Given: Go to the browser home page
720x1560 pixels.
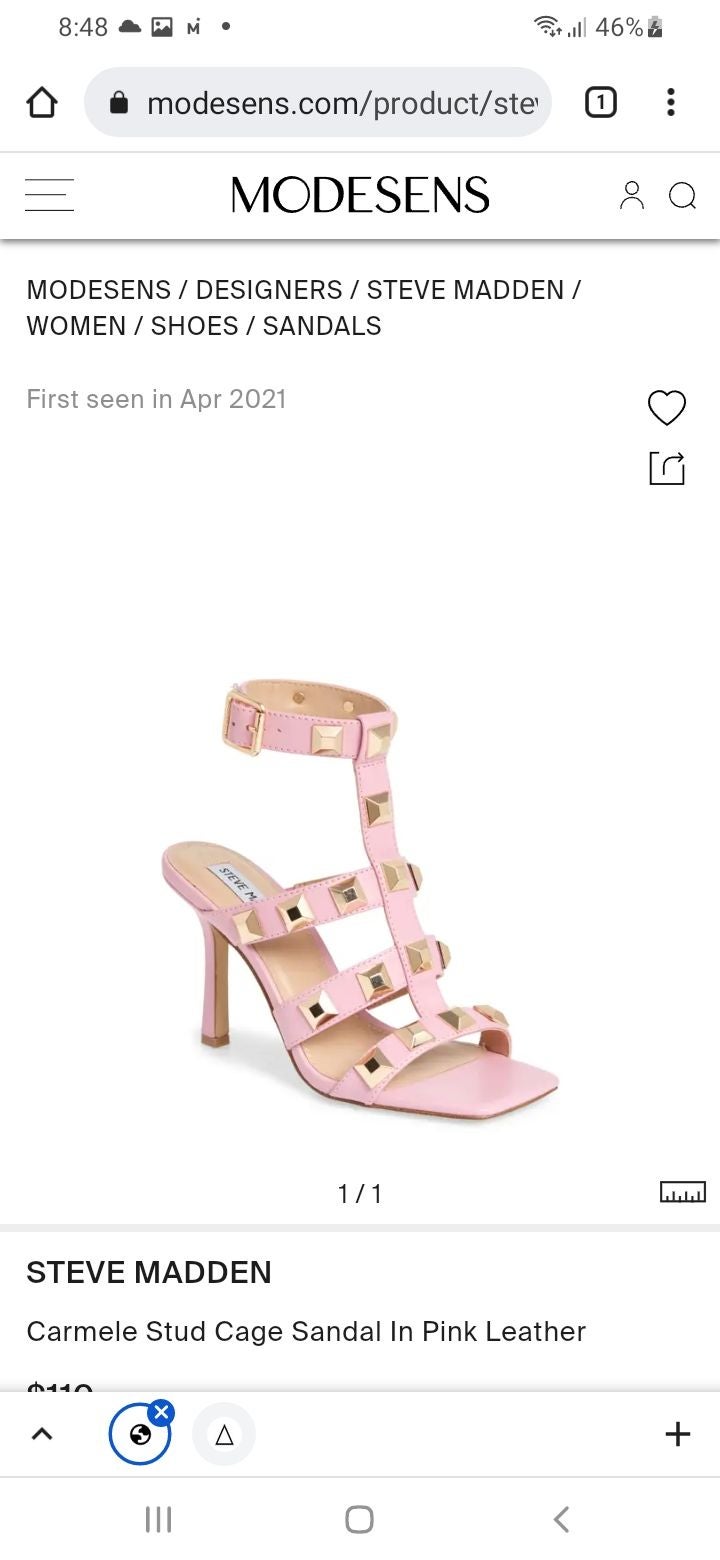Looking at the screenshot, I should [41, 102].
